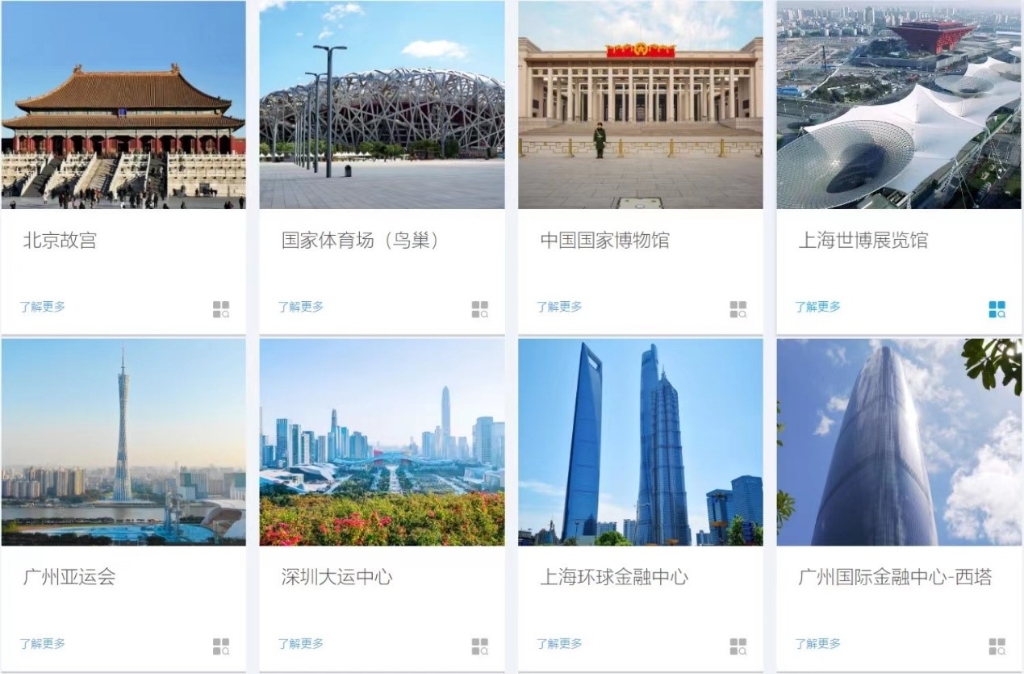Open the 广州亚运会 photo

click(123, 442)
